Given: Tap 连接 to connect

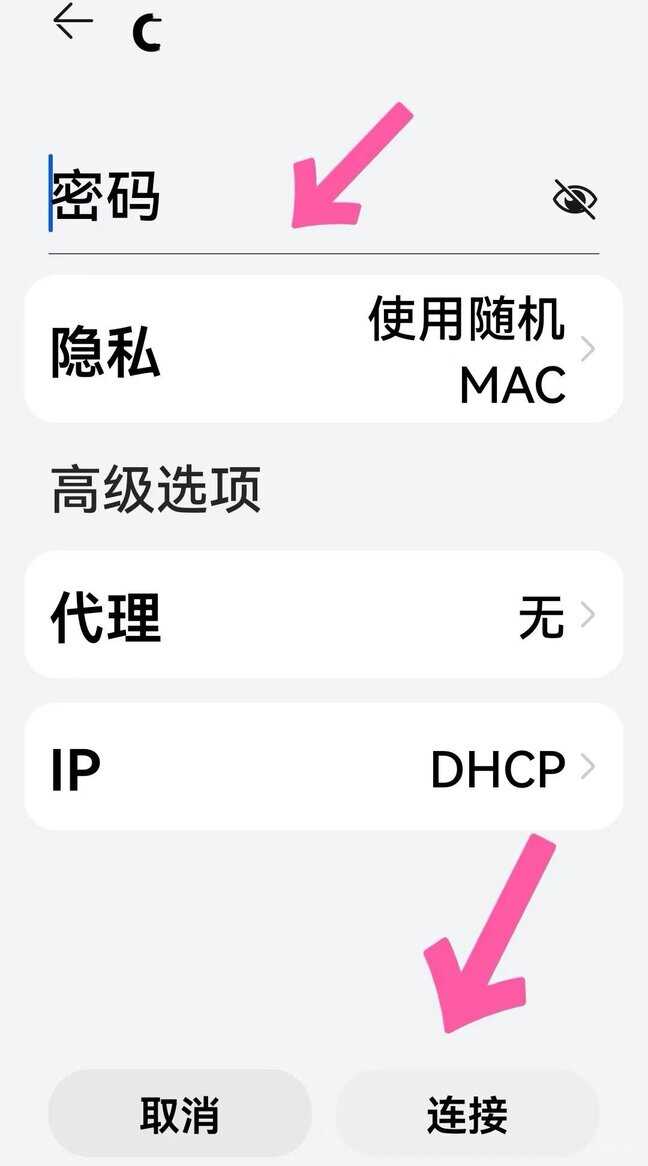Looking at the screenshot, I should pyautogui.click(x=467, y=1114).
